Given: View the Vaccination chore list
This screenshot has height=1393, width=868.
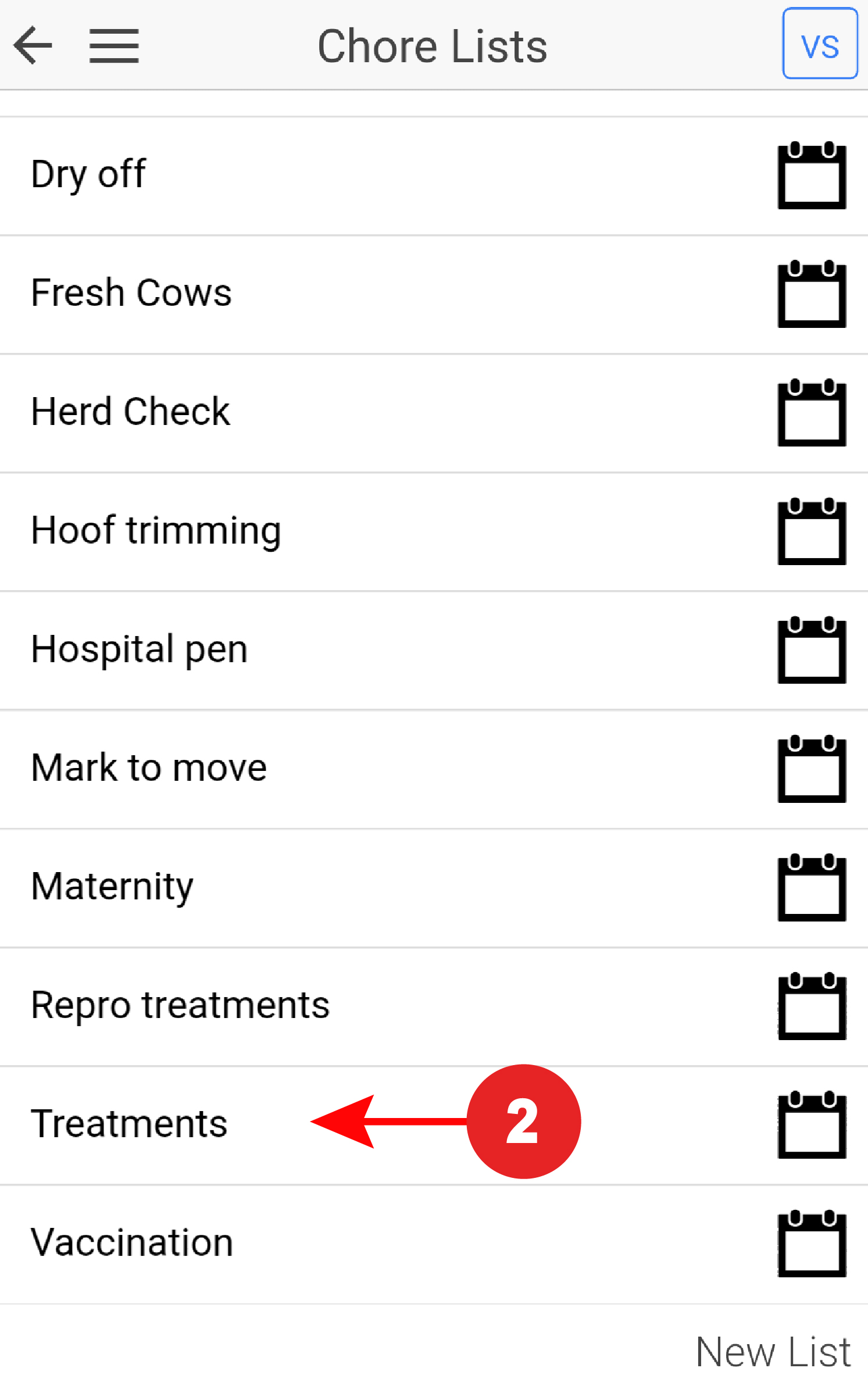Looking at the screenshot, I should pyautogui.click(x=132, y=1243).
